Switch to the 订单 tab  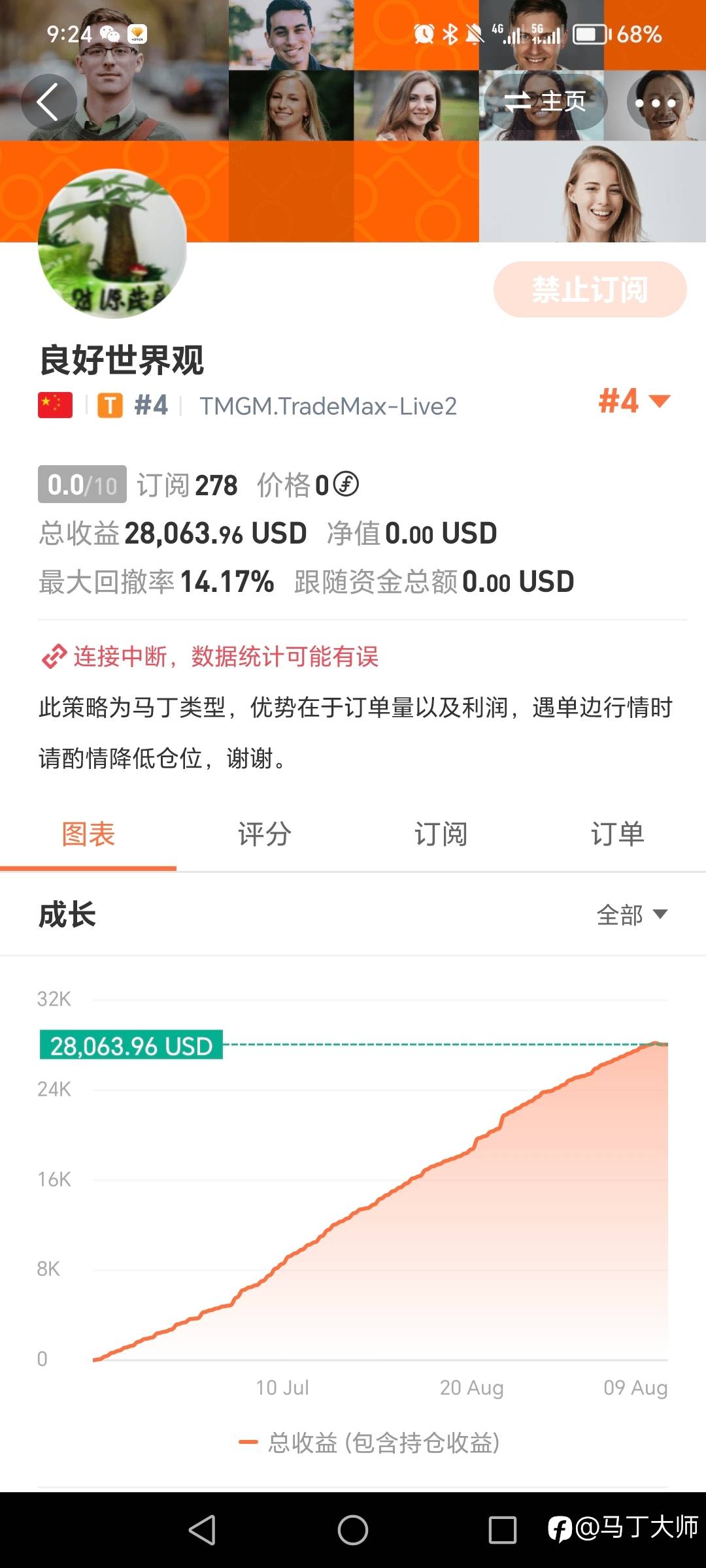pos(618,834)
